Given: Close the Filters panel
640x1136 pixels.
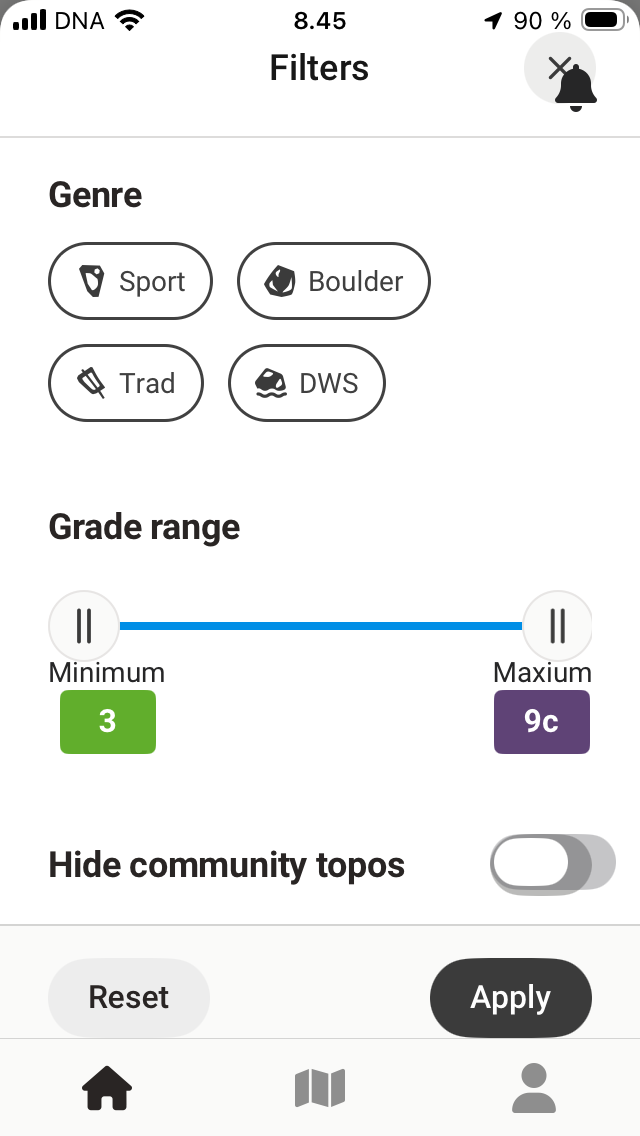Looking at the screenshot, I should coord(559,68).
